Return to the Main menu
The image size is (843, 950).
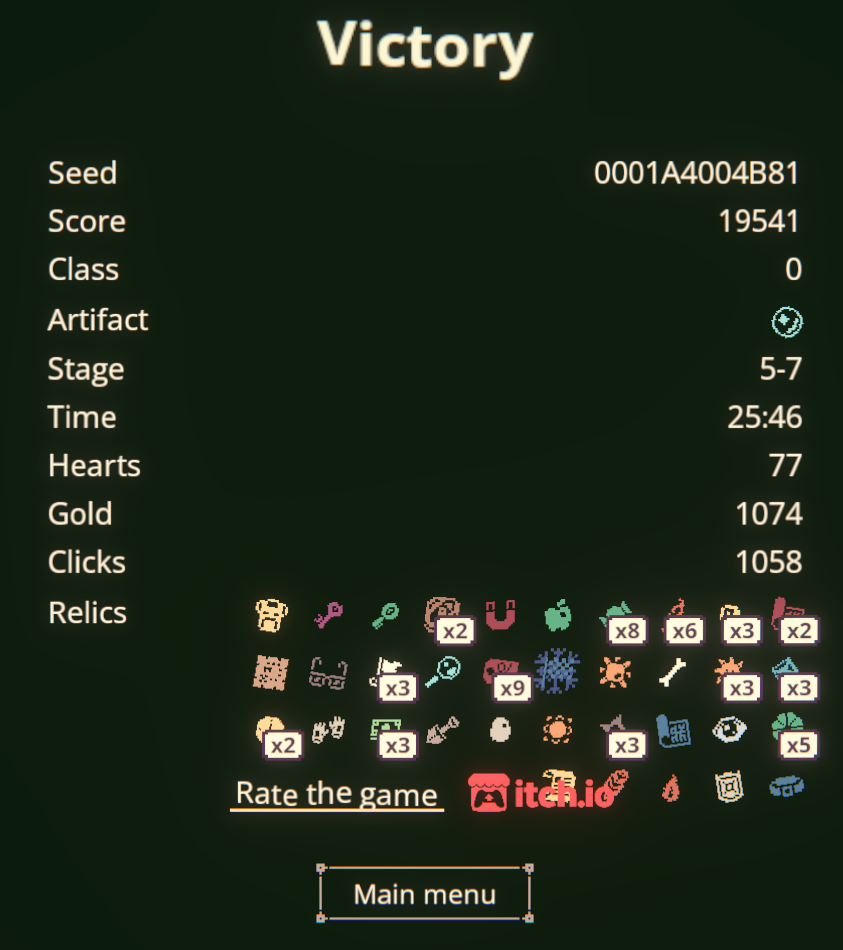[x=424, y=893]
